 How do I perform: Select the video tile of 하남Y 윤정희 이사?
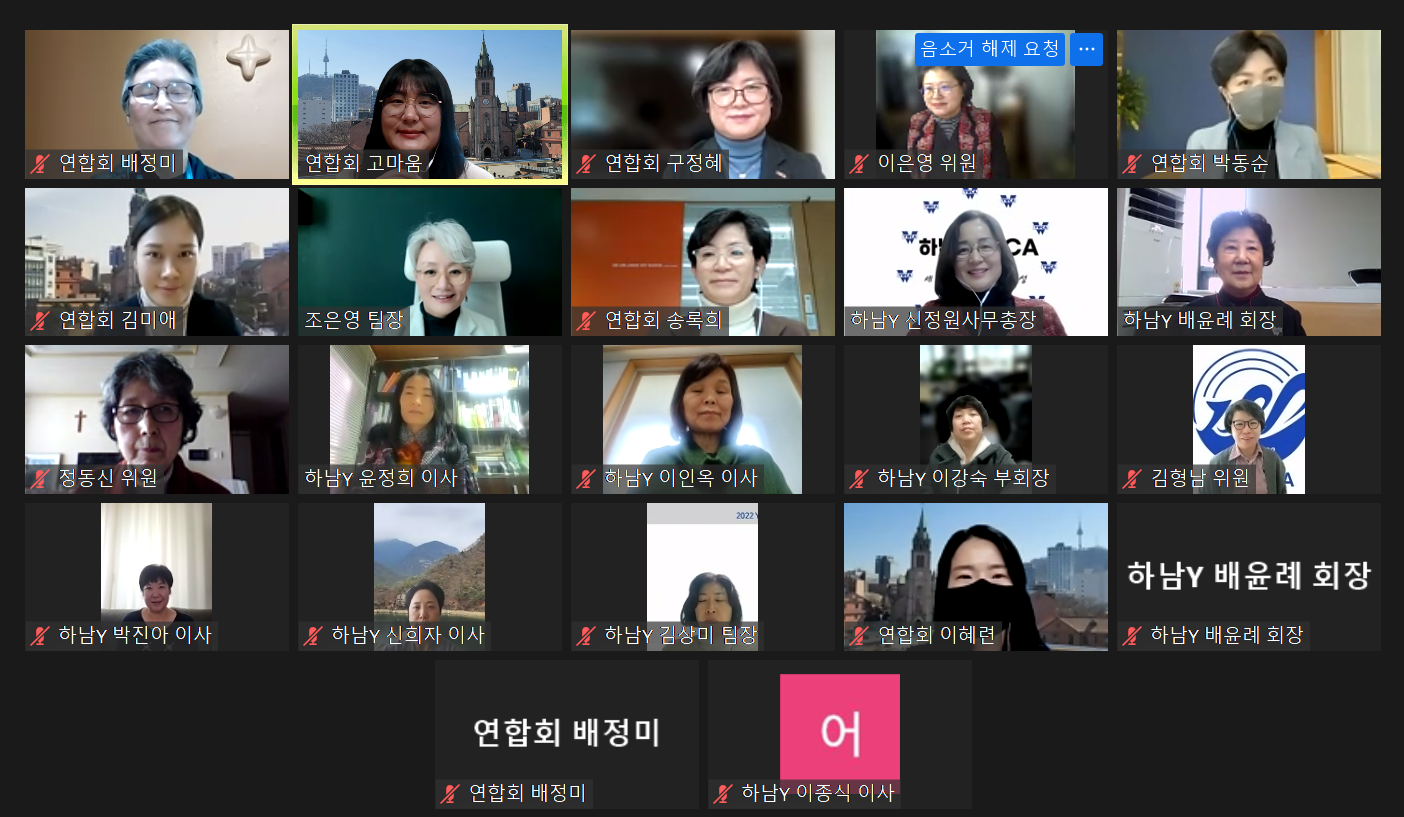click(x=430, y=419)
